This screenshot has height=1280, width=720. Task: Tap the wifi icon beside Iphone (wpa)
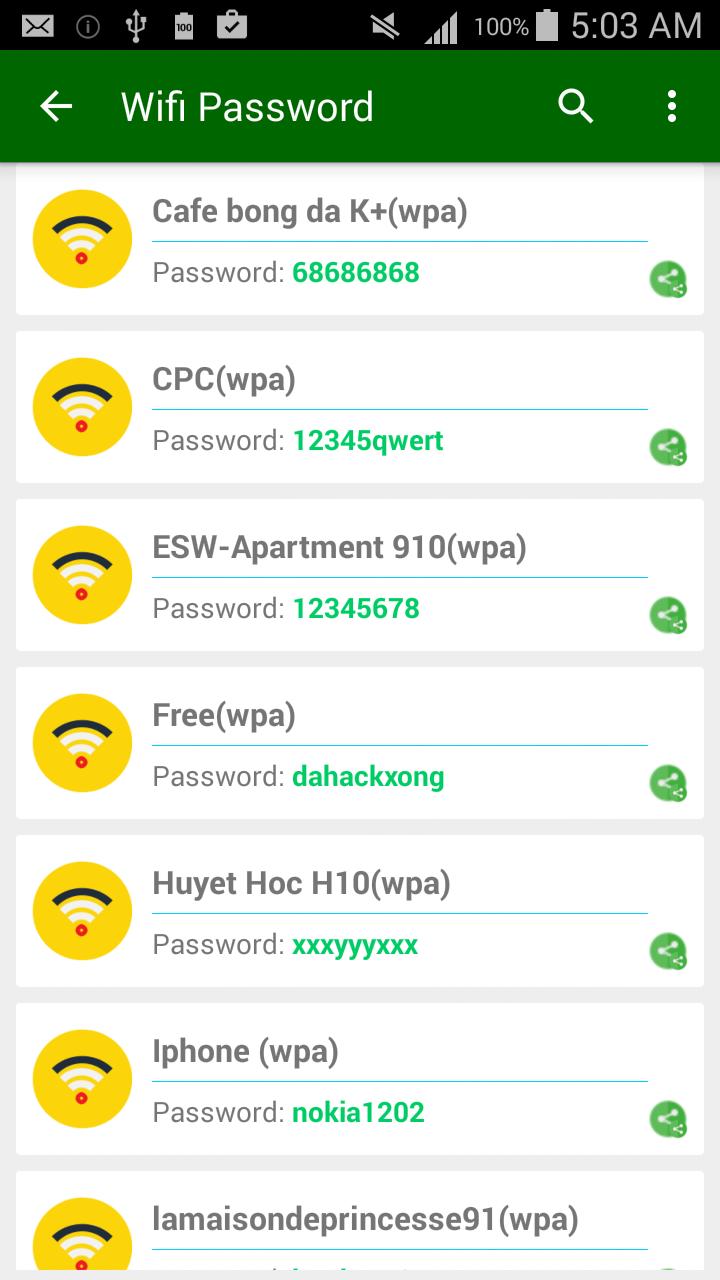82,1079
